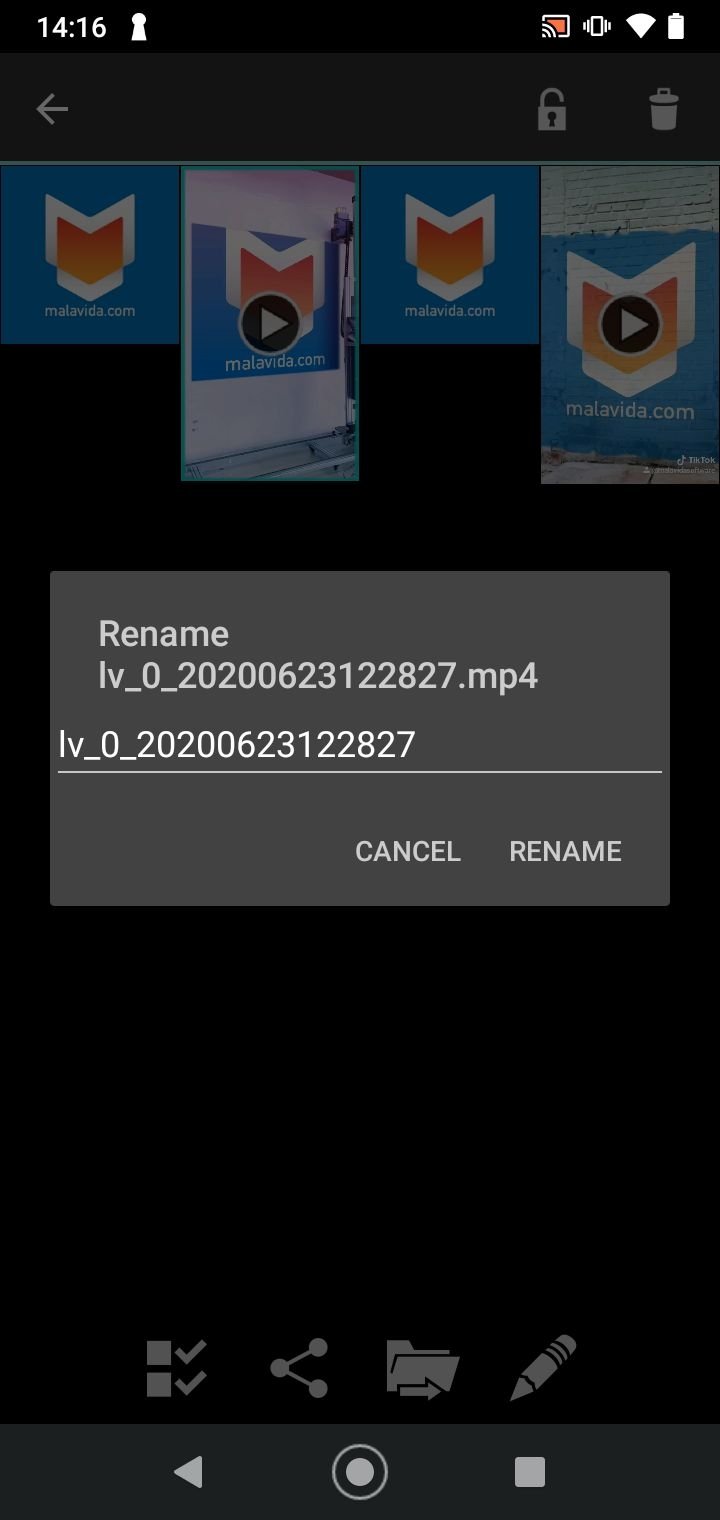
Task: Confirm with the RENAME button
Action: (565, 851)
